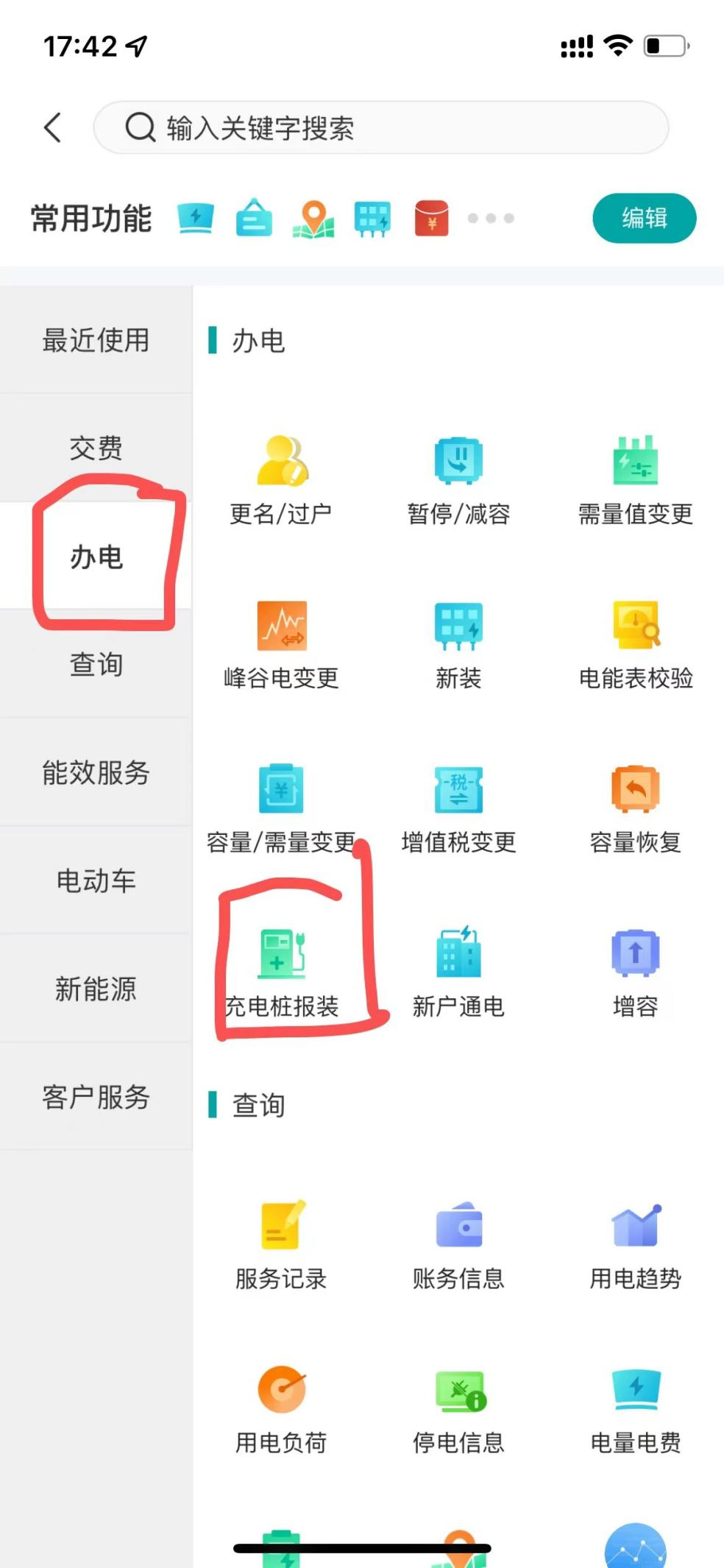Switch to the 交费 category

tap(96, 448)
